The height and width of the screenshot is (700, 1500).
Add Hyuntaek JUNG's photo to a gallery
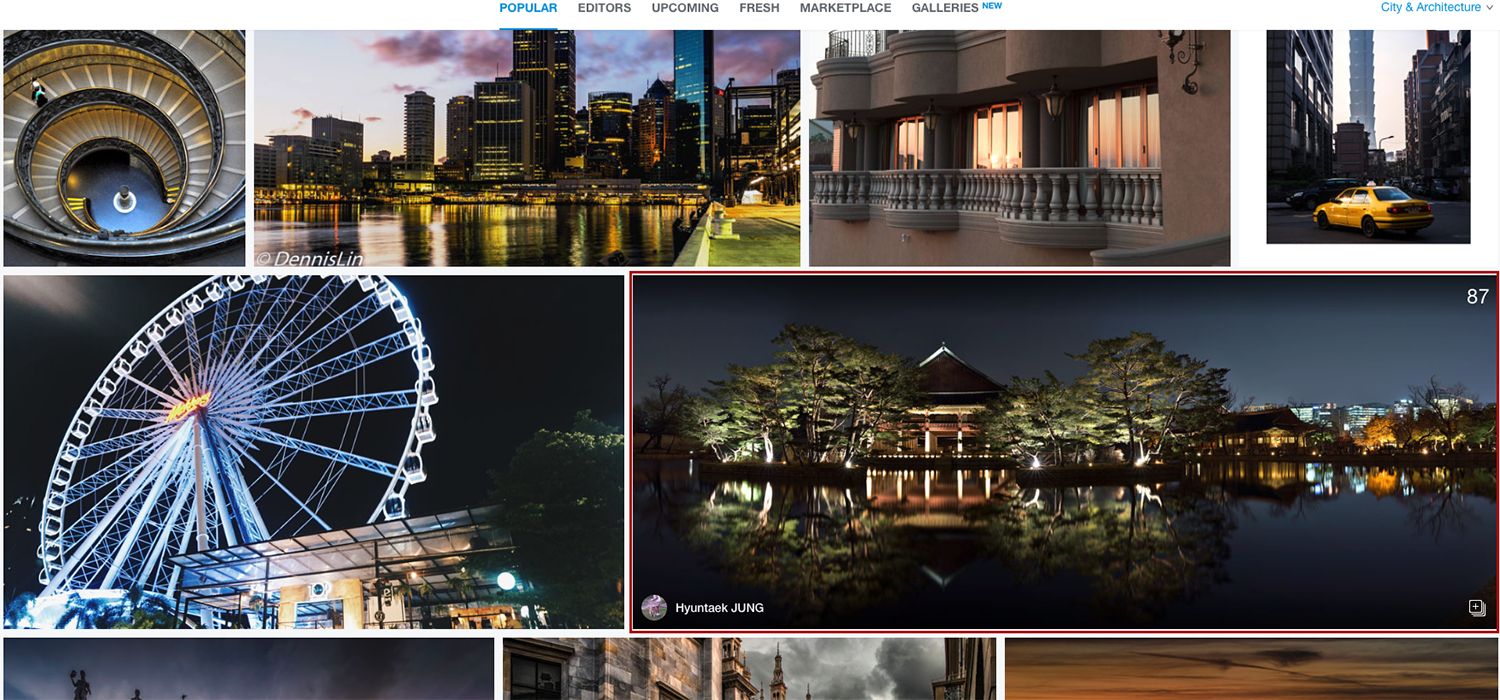click(x=1476, y=608)
